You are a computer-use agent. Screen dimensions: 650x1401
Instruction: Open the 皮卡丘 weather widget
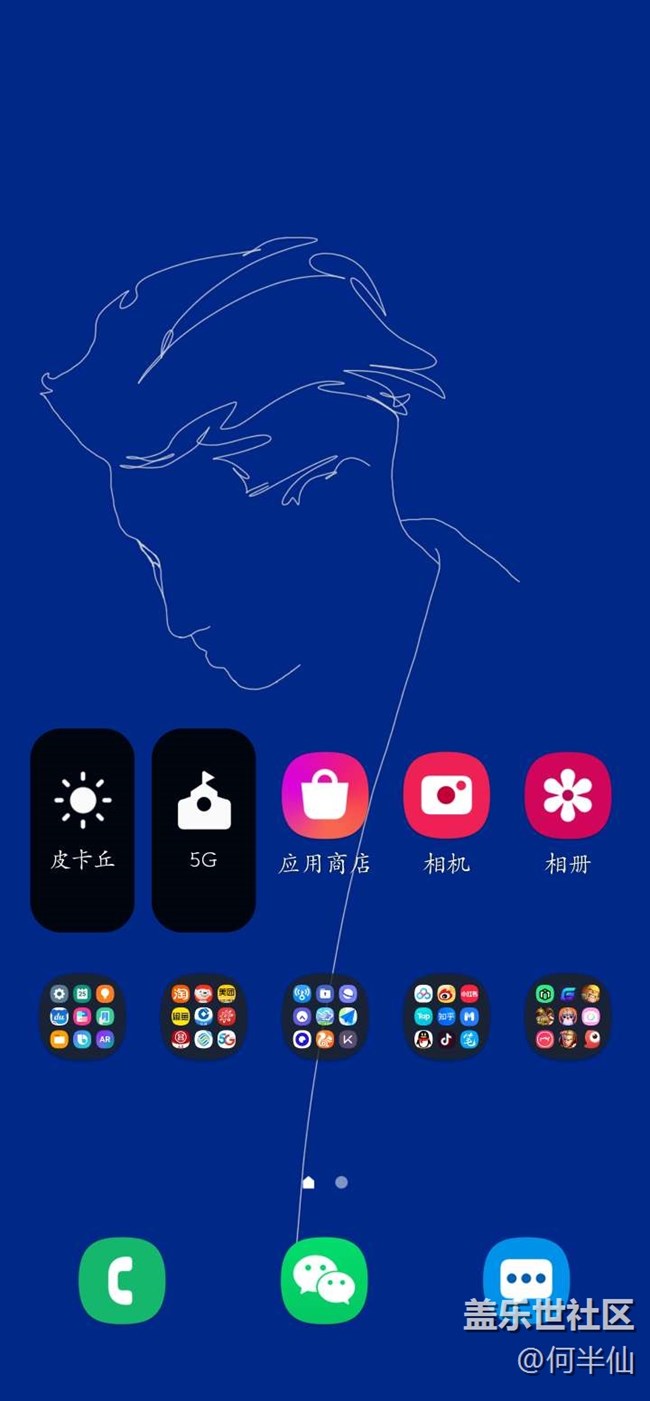click(x=82, y=829)
